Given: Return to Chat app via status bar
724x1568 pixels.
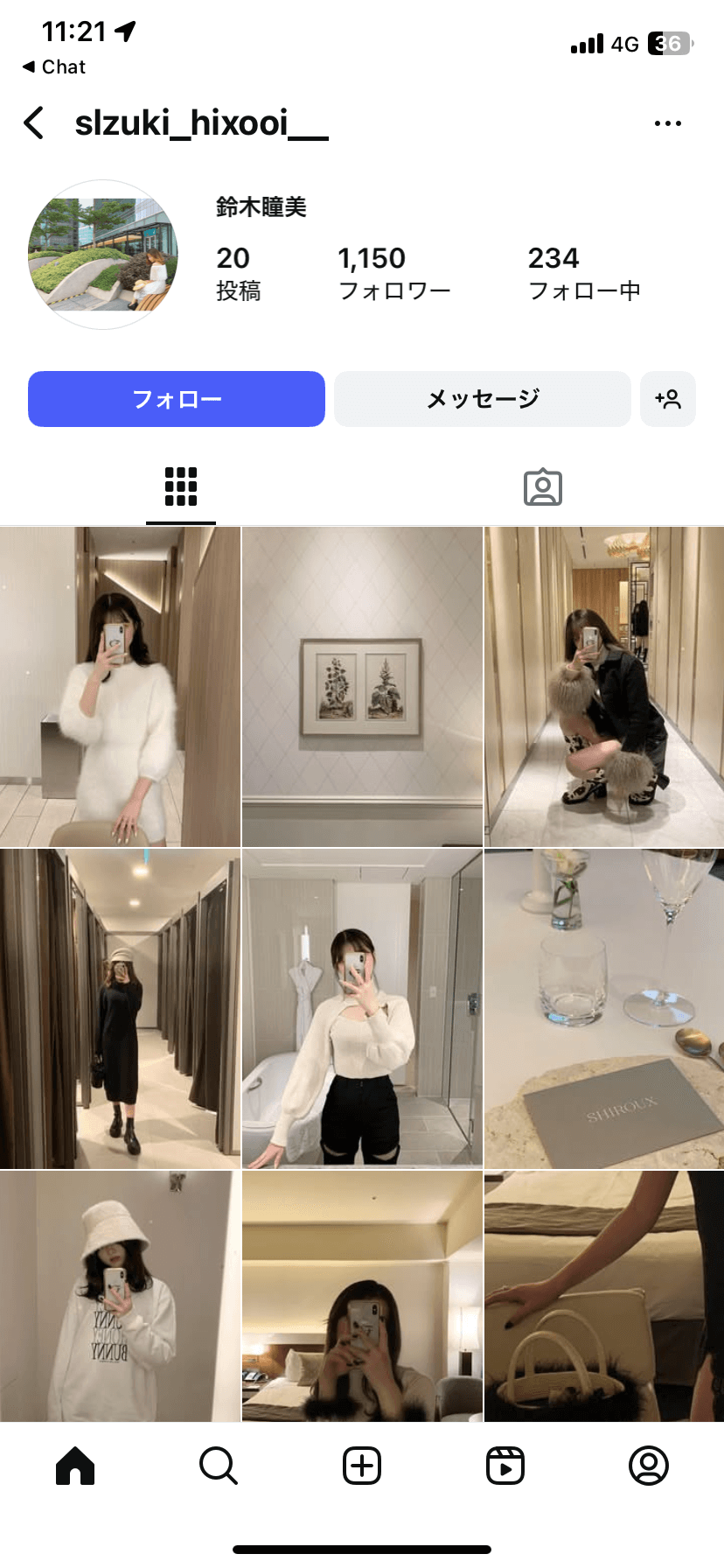Looking at the screenshot, I should [x=54, y=67].
